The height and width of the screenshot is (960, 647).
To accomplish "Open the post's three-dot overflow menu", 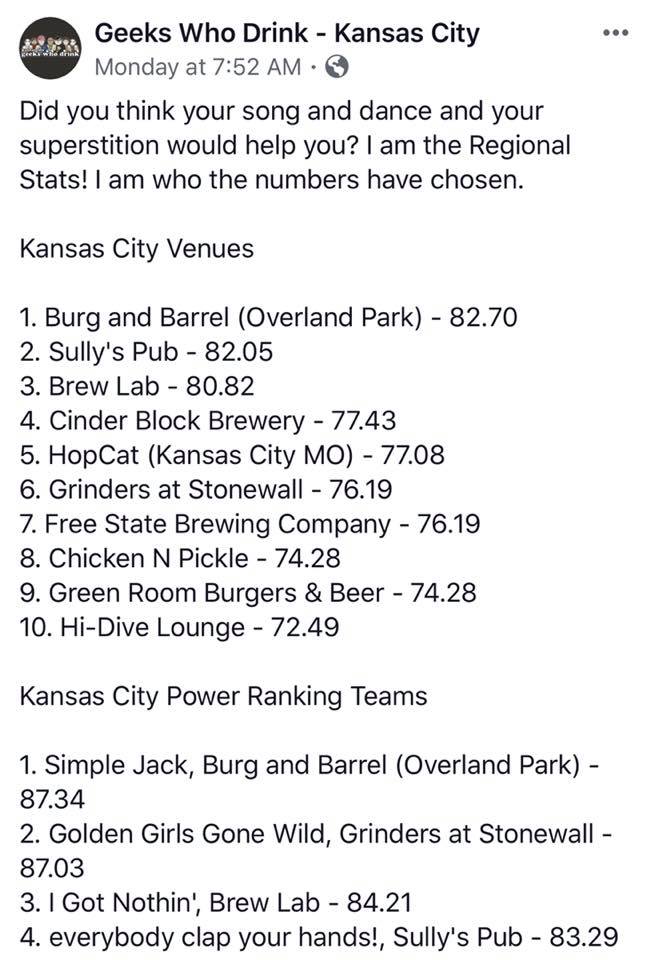I will point(616,33).
